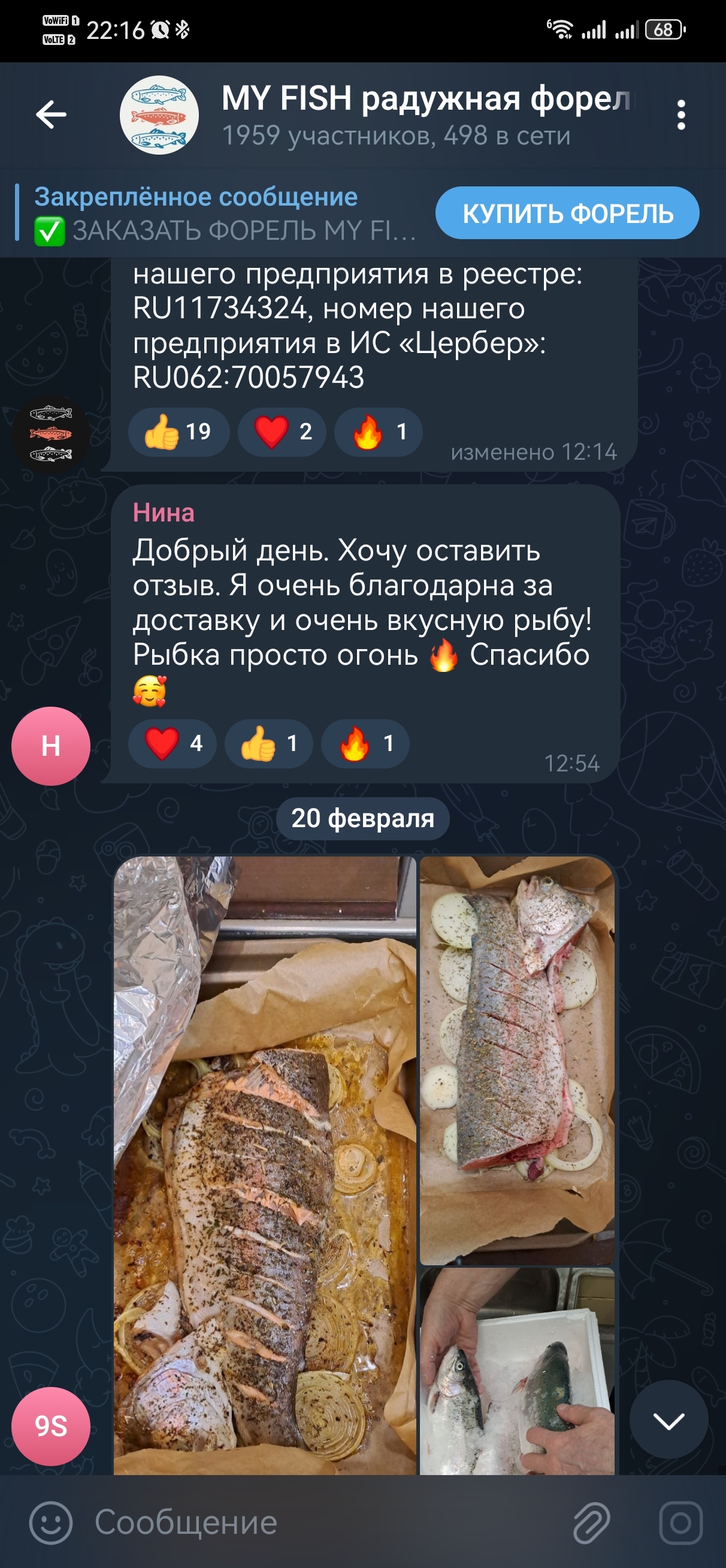Open the 9S user avatar
The height and width of the screenshot is (1568, 726).
click(x=50, y=1426)
